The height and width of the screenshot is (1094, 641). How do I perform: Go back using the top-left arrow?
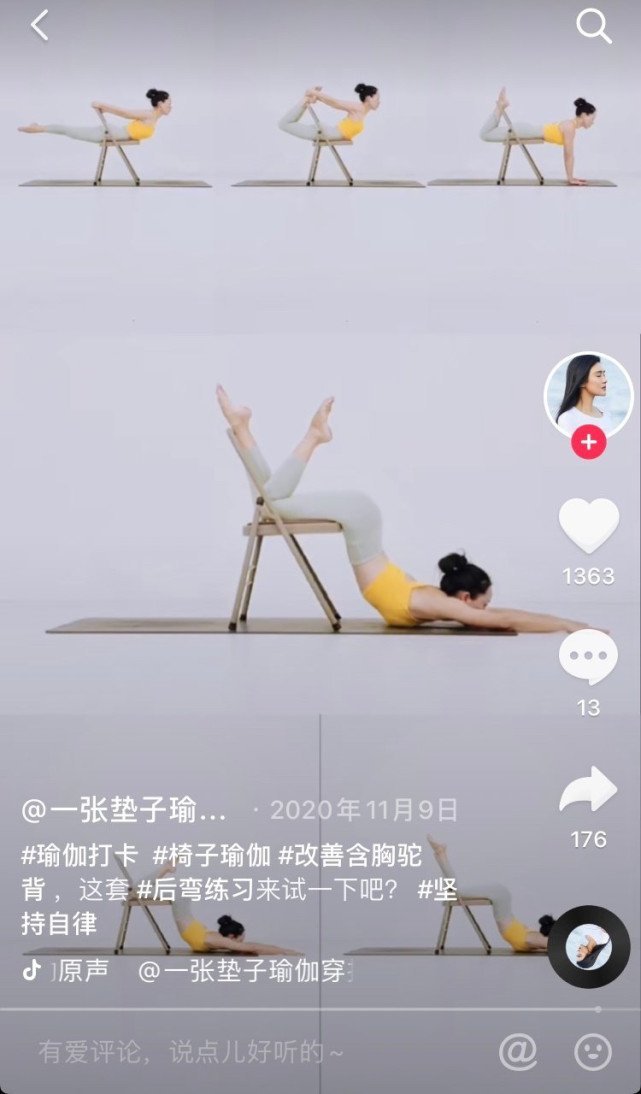(x=40, y=26)
